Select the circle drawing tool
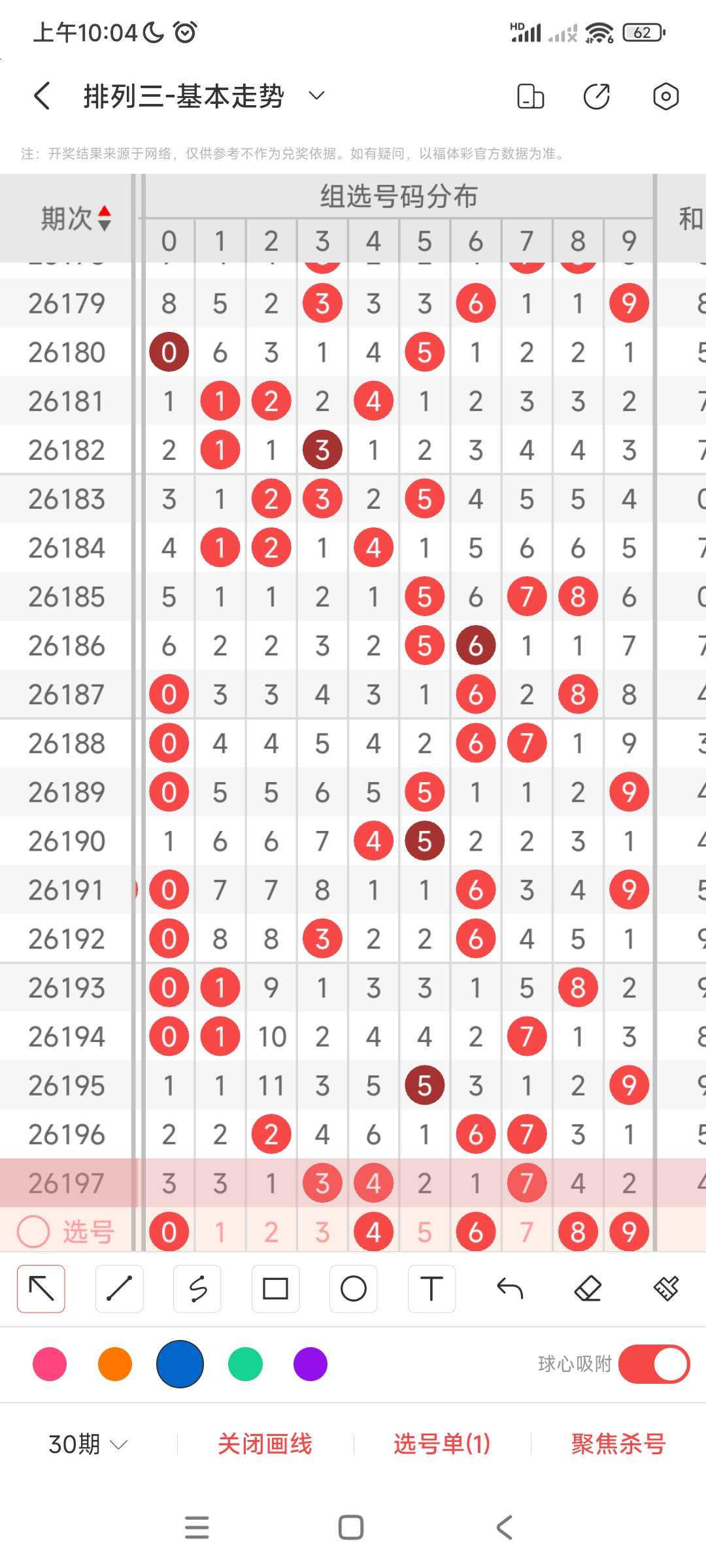Image resolution: width=706 pixels, height=1568 pixels. tap(354, 1289)
